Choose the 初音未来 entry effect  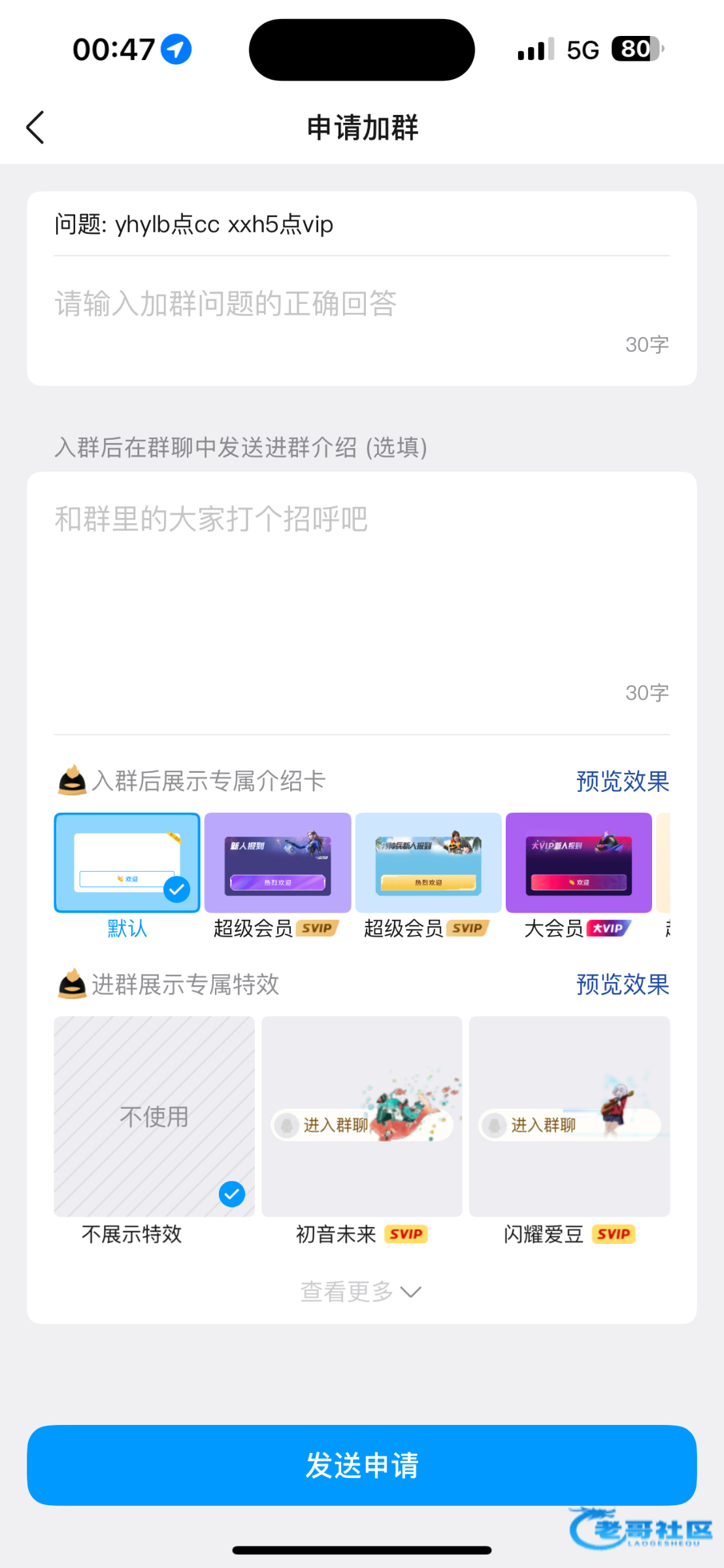pos(361,1116)
